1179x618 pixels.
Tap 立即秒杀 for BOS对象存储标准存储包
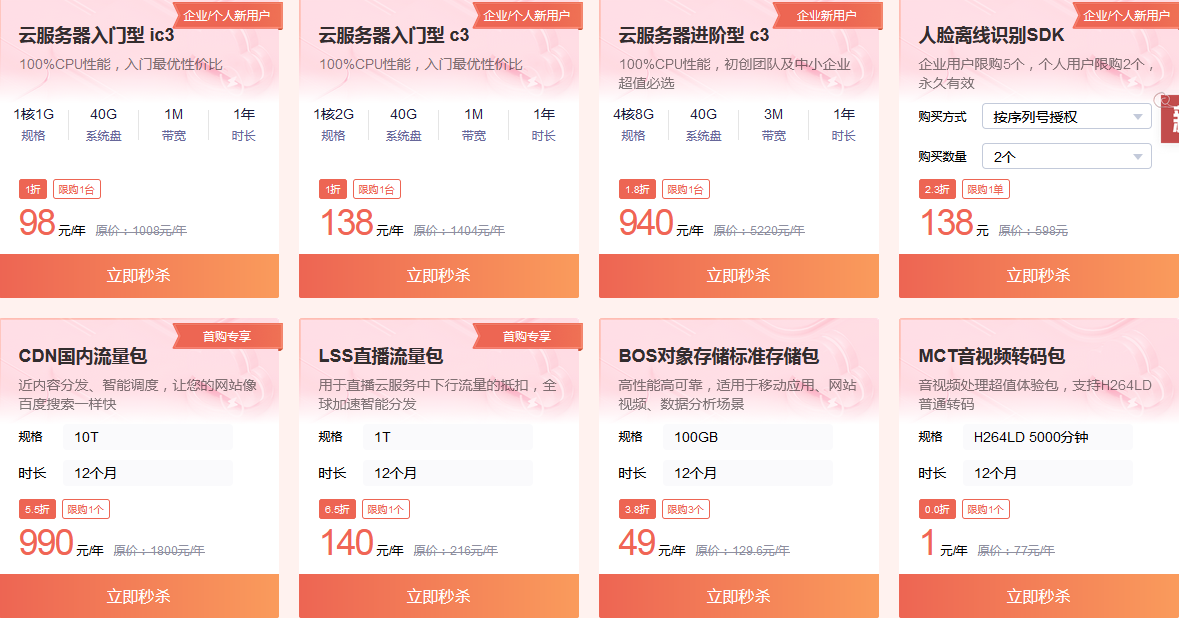[739, 596]
